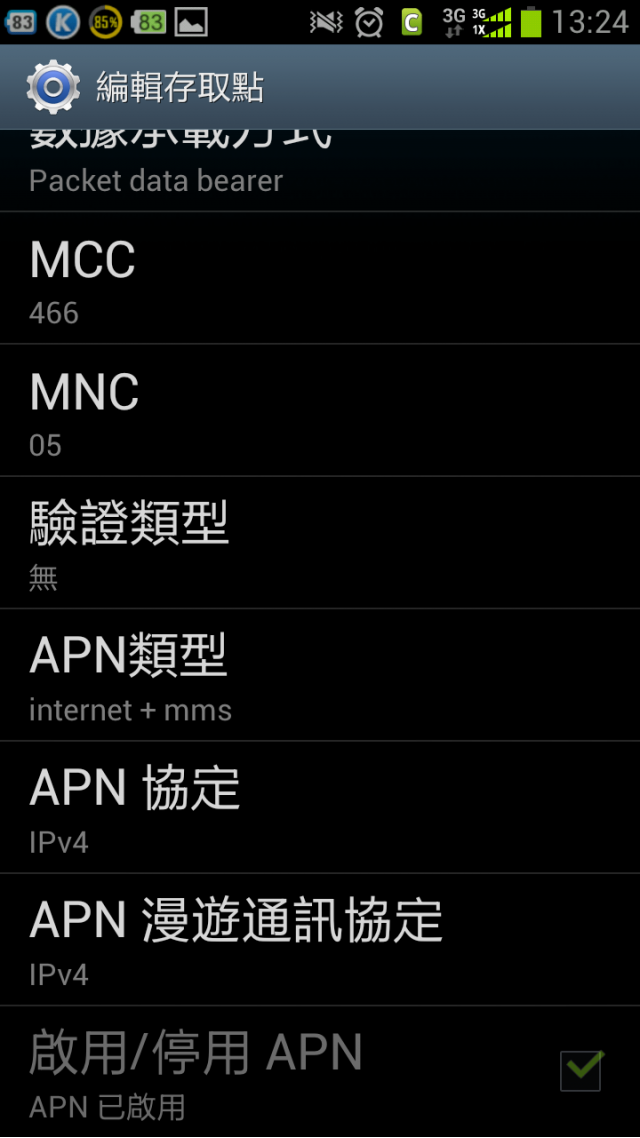The height and width of the screenshot is (1138, 640).
Task: Edit the MCC value 466
Action: click(x=320, y=278)
